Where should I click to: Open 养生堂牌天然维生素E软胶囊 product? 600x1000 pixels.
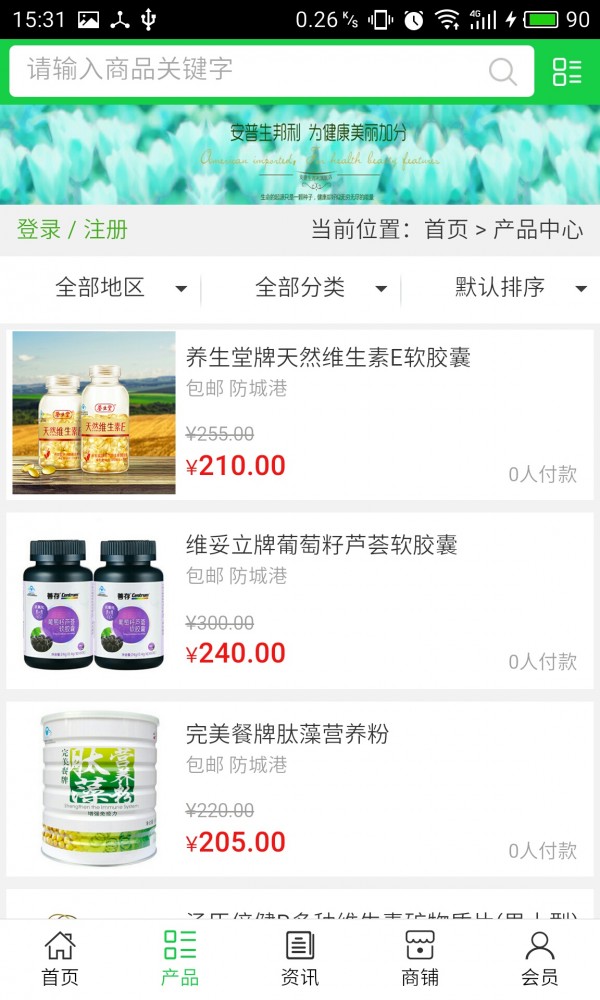pos(328,357)
